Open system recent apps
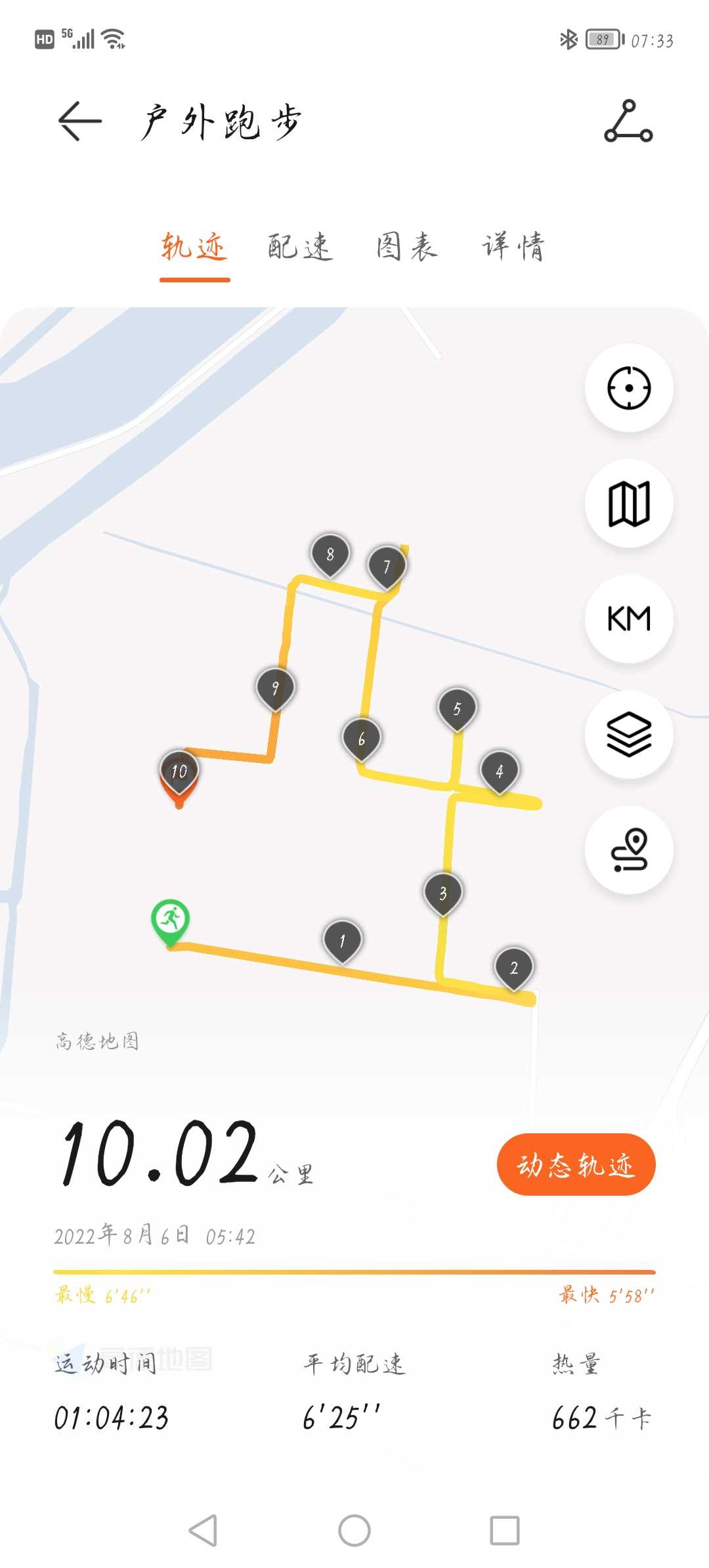This screenshot has width=709, height=1568. point(505,1531)
